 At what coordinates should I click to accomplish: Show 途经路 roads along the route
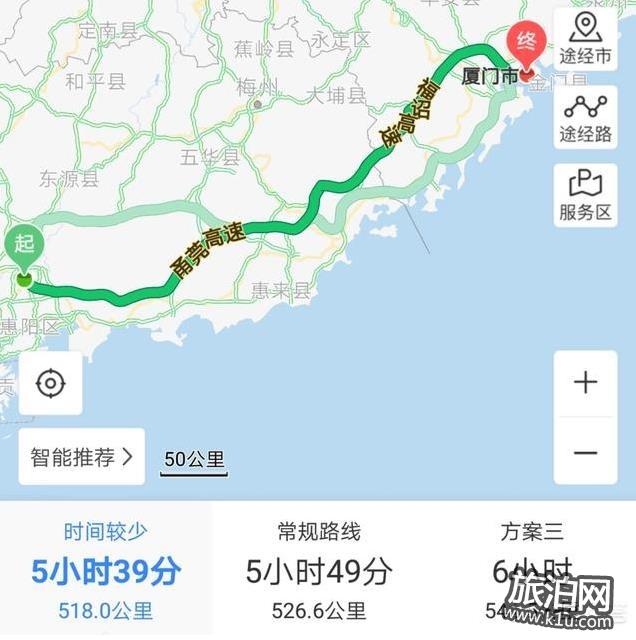tap(585, 117)
